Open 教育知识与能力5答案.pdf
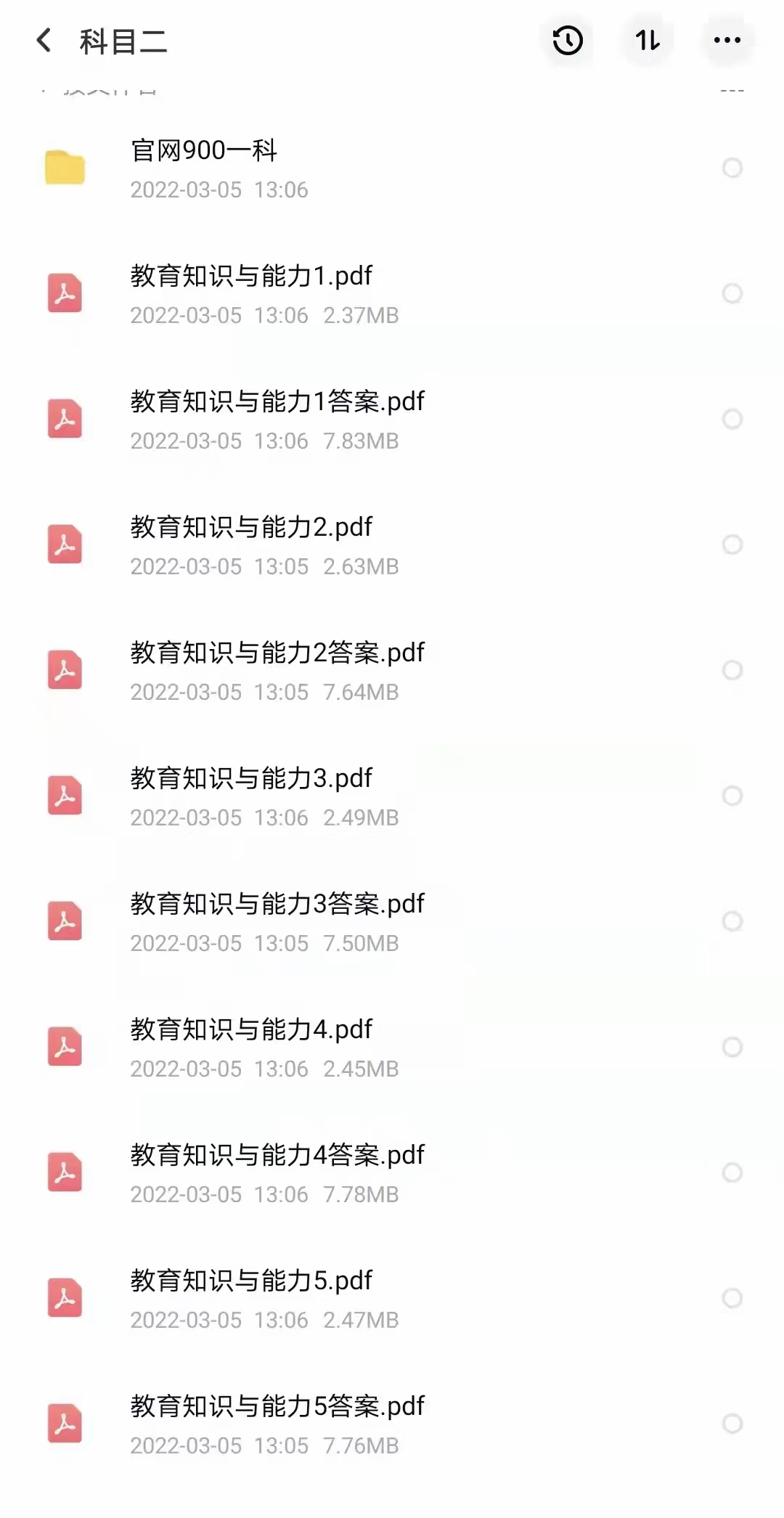This screenshot has width=784, height=1518. [x=277, y=1424]
